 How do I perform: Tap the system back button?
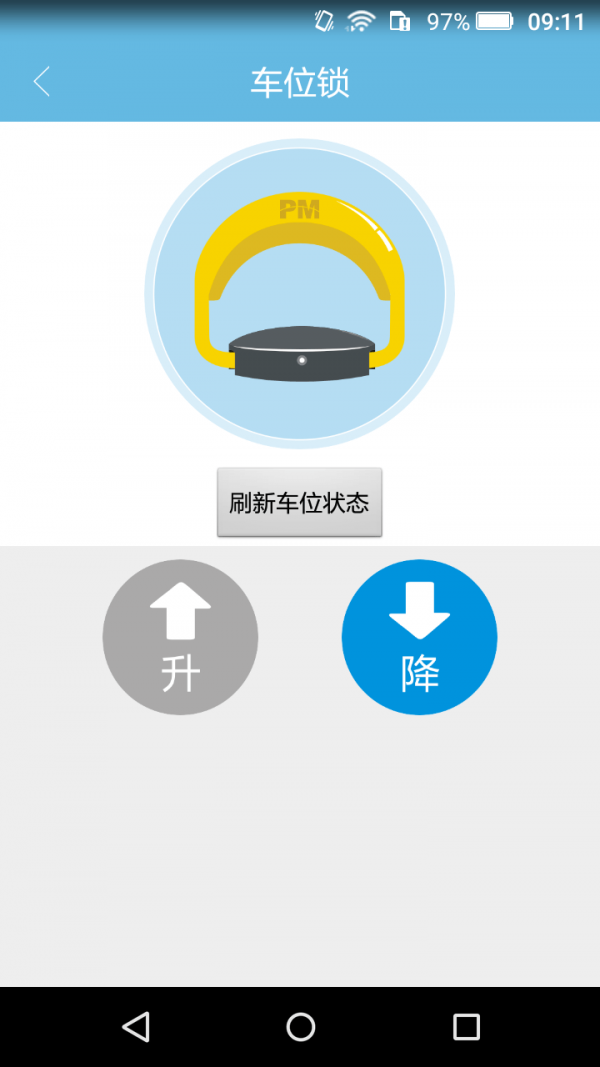click(135, 1026)
